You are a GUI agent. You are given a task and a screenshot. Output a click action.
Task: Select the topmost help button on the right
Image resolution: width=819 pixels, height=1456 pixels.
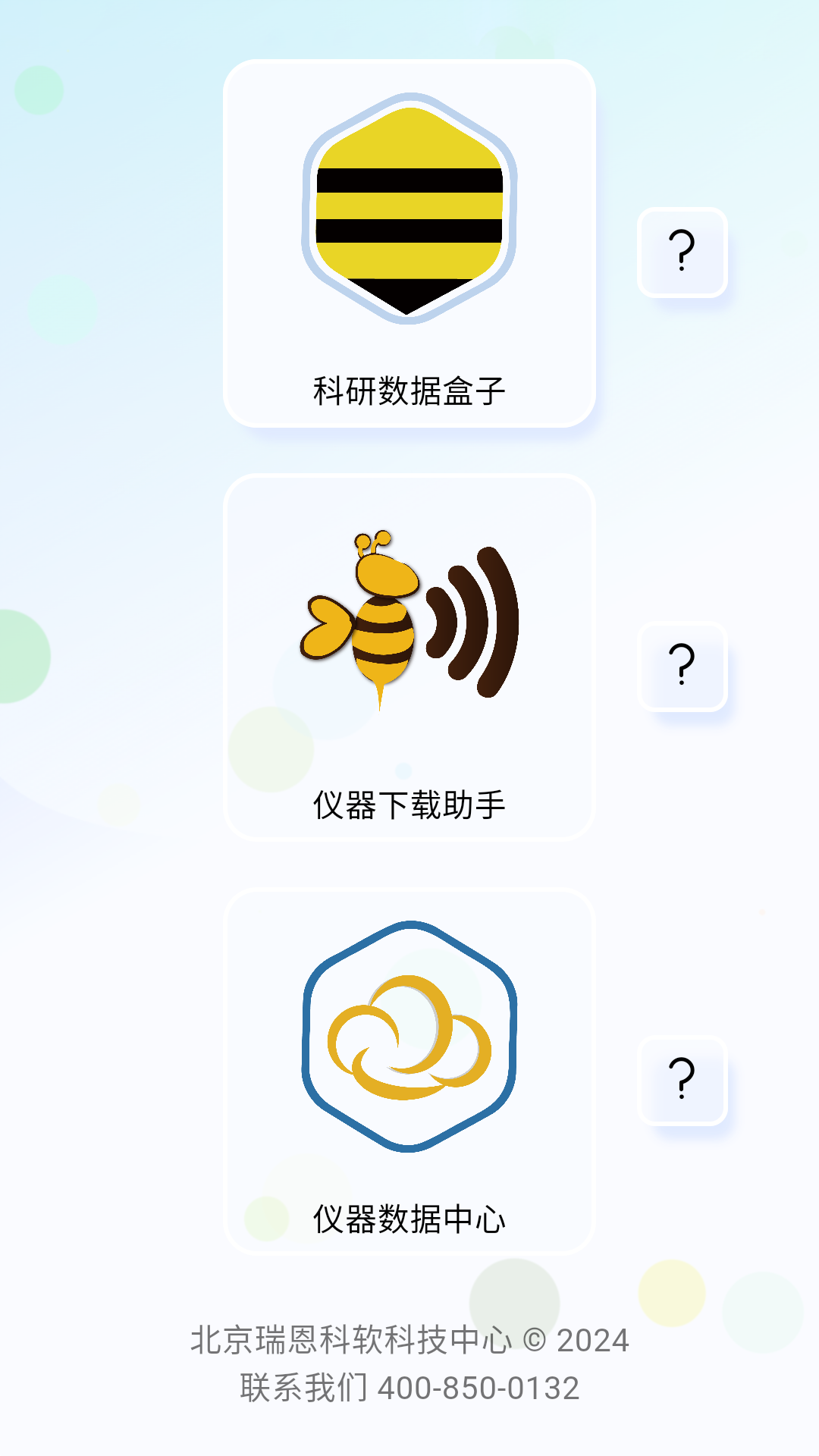click(x=682, y=250)
